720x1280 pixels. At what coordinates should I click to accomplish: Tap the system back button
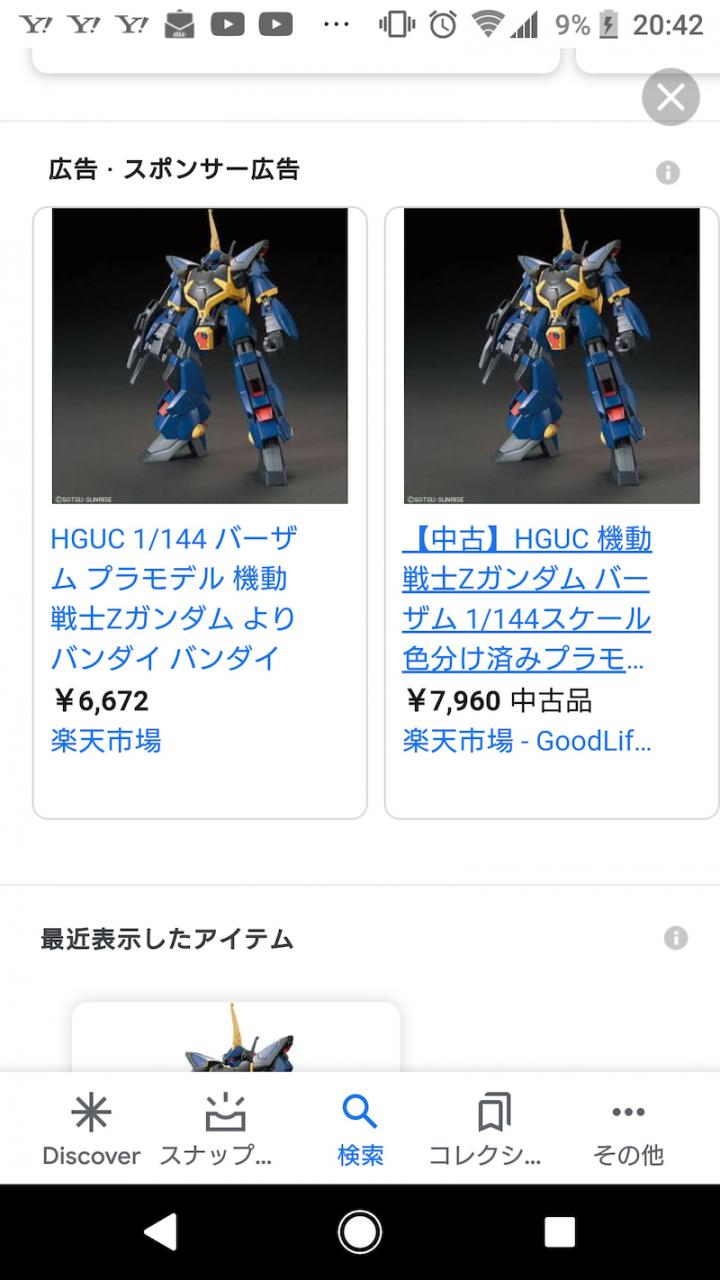(x=161, y=1232)
